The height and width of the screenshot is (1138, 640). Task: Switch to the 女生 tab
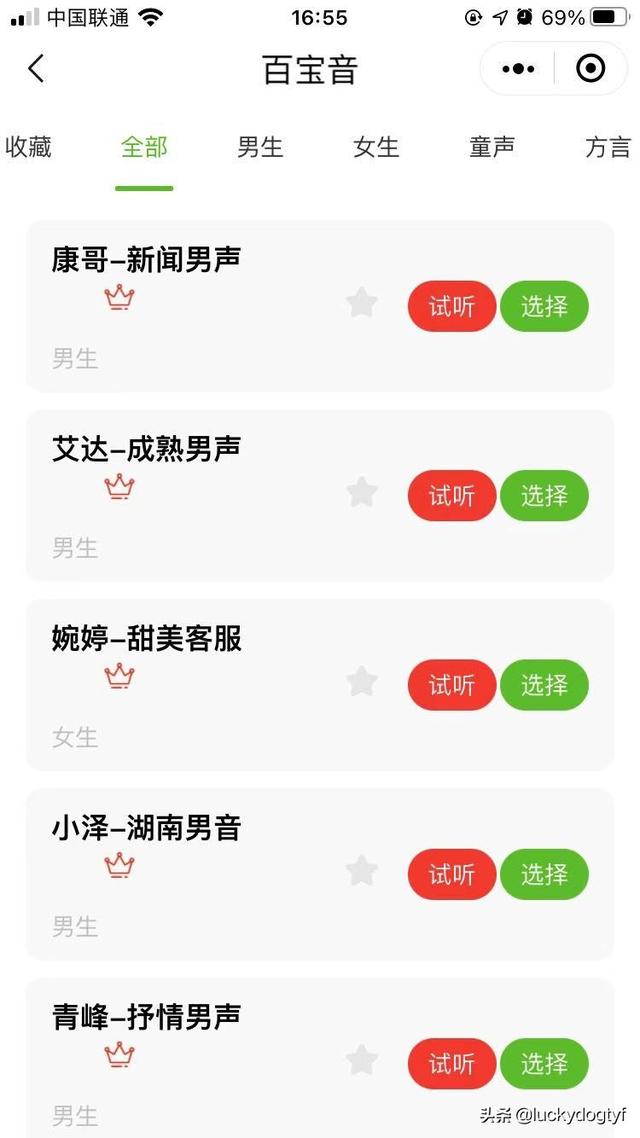coord(376,148)
